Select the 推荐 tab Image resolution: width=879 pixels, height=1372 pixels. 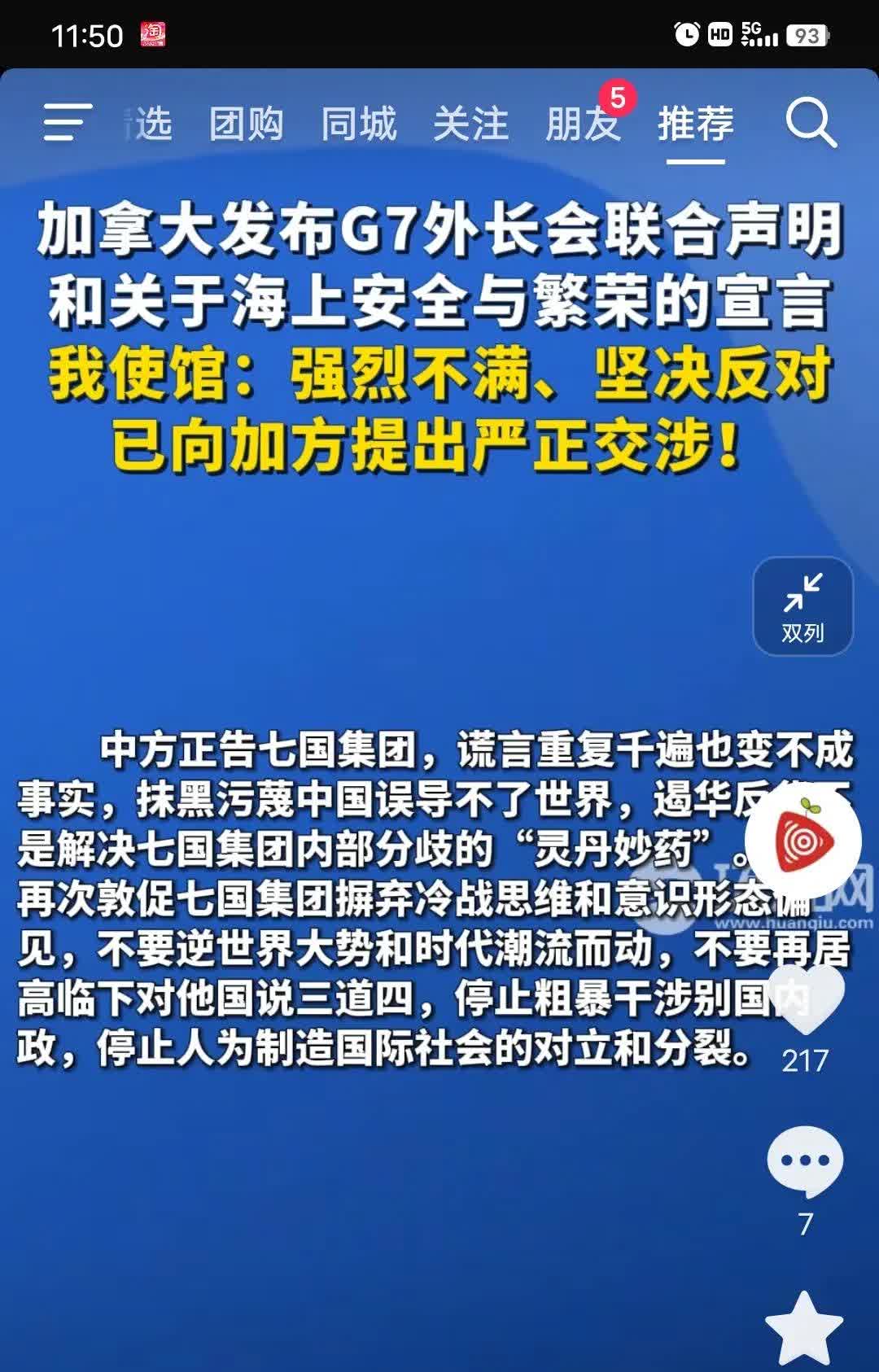pos(695,125)
